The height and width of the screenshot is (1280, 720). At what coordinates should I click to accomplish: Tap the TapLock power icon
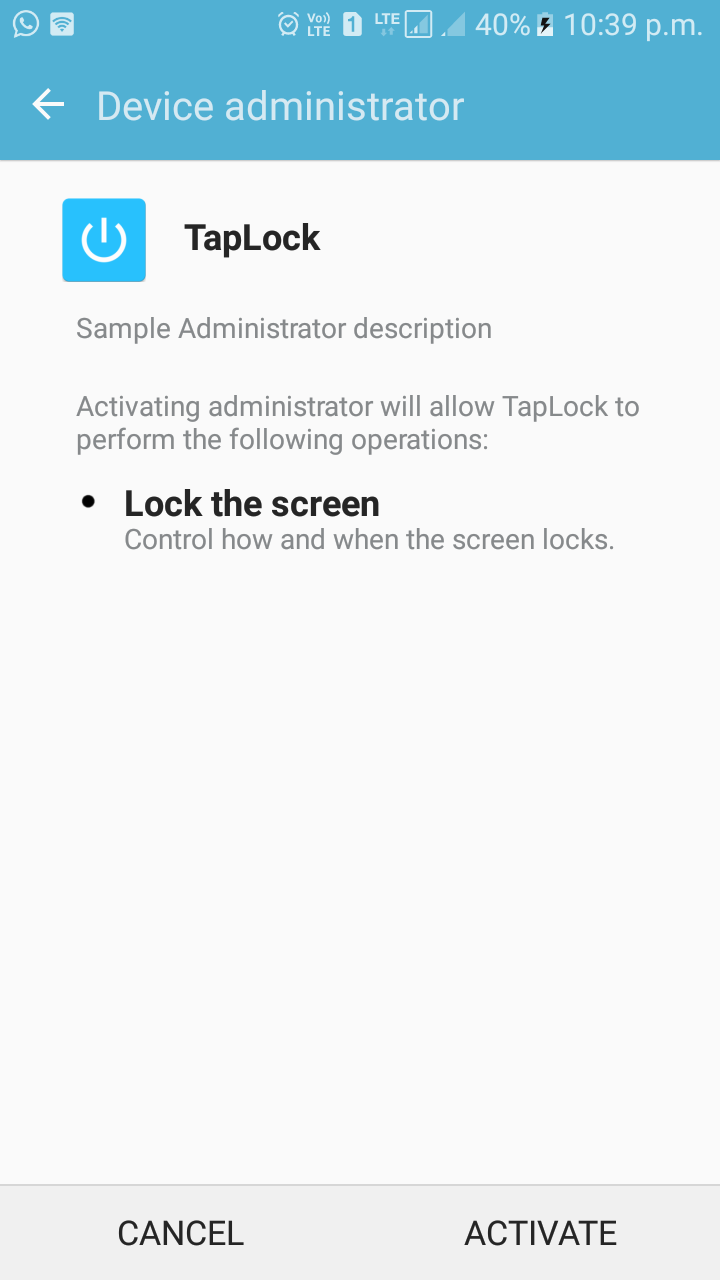click(x=104, y=240)
